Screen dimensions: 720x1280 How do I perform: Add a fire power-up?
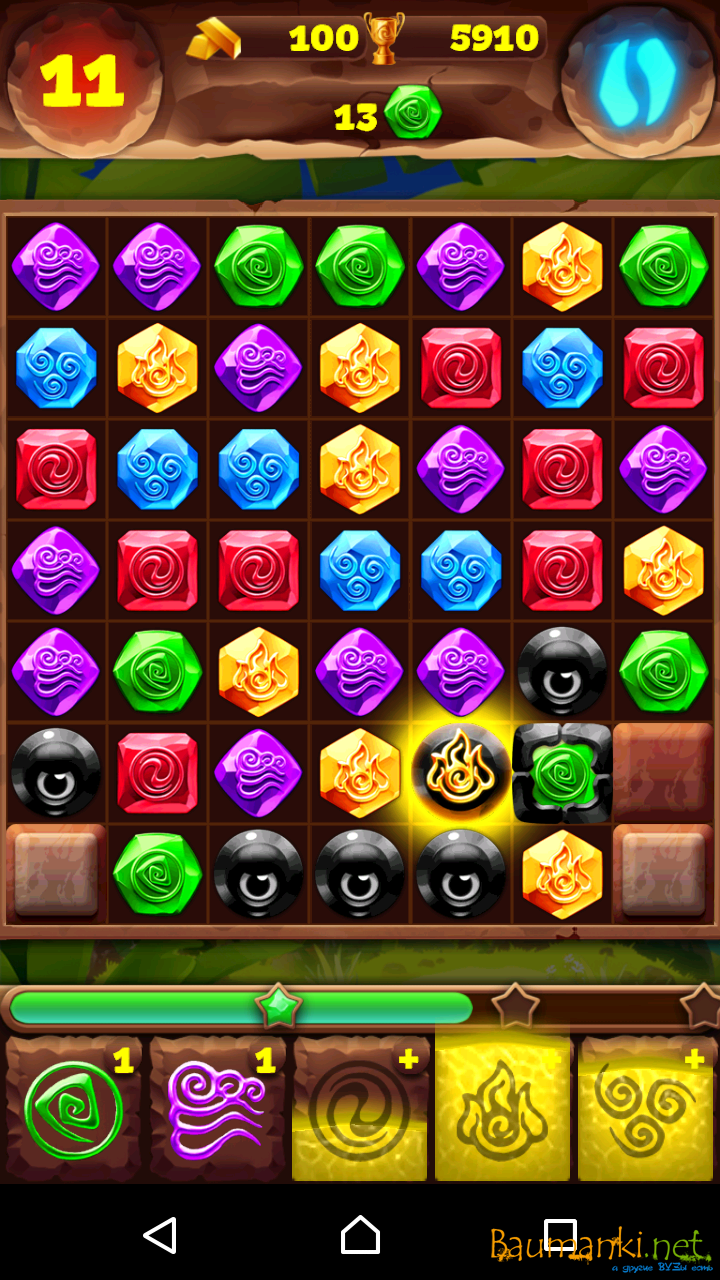(x=503, y=1109)
